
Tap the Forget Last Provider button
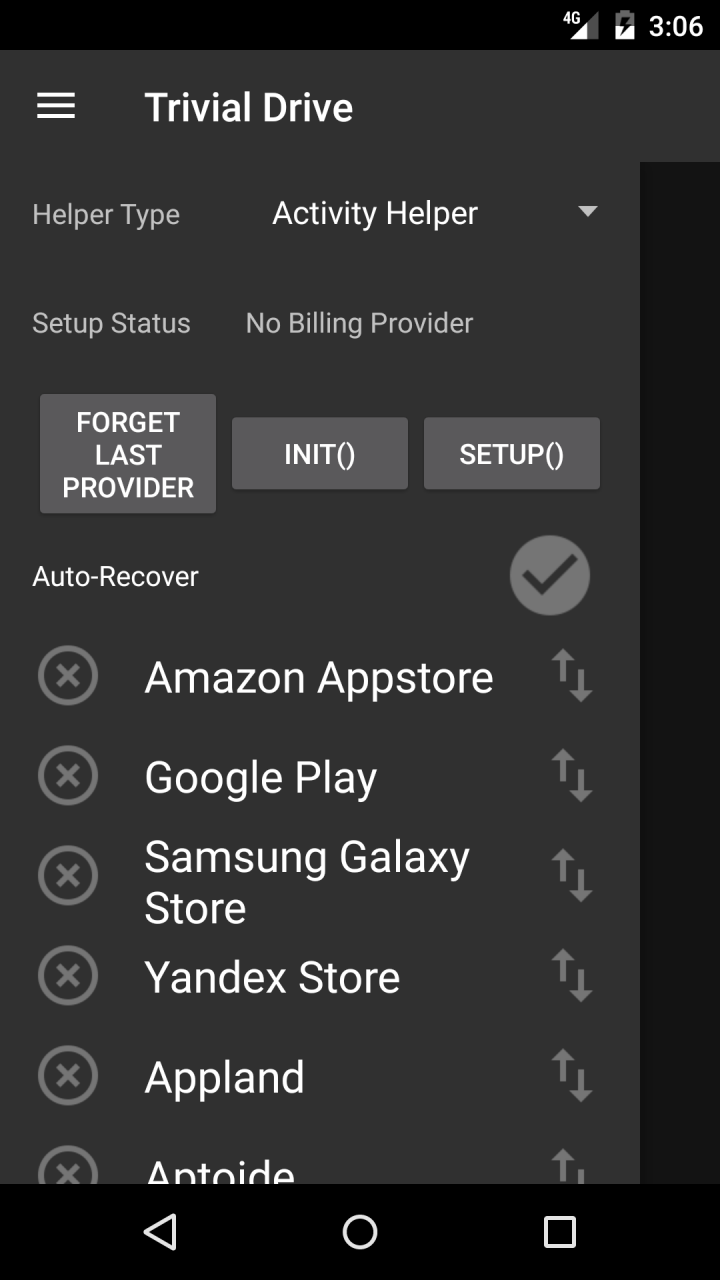click(x=128, y=454)
